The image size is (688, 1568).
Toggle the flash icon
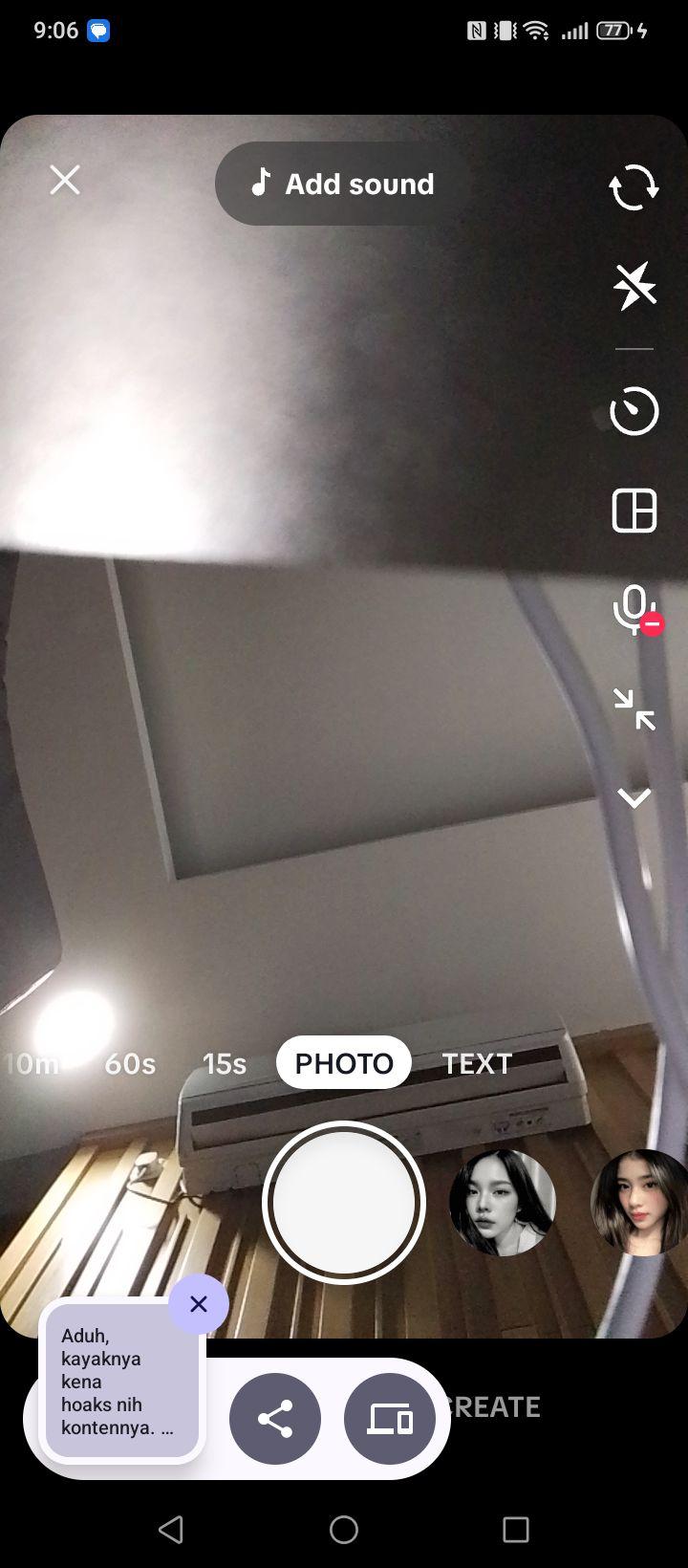point(634,285)
